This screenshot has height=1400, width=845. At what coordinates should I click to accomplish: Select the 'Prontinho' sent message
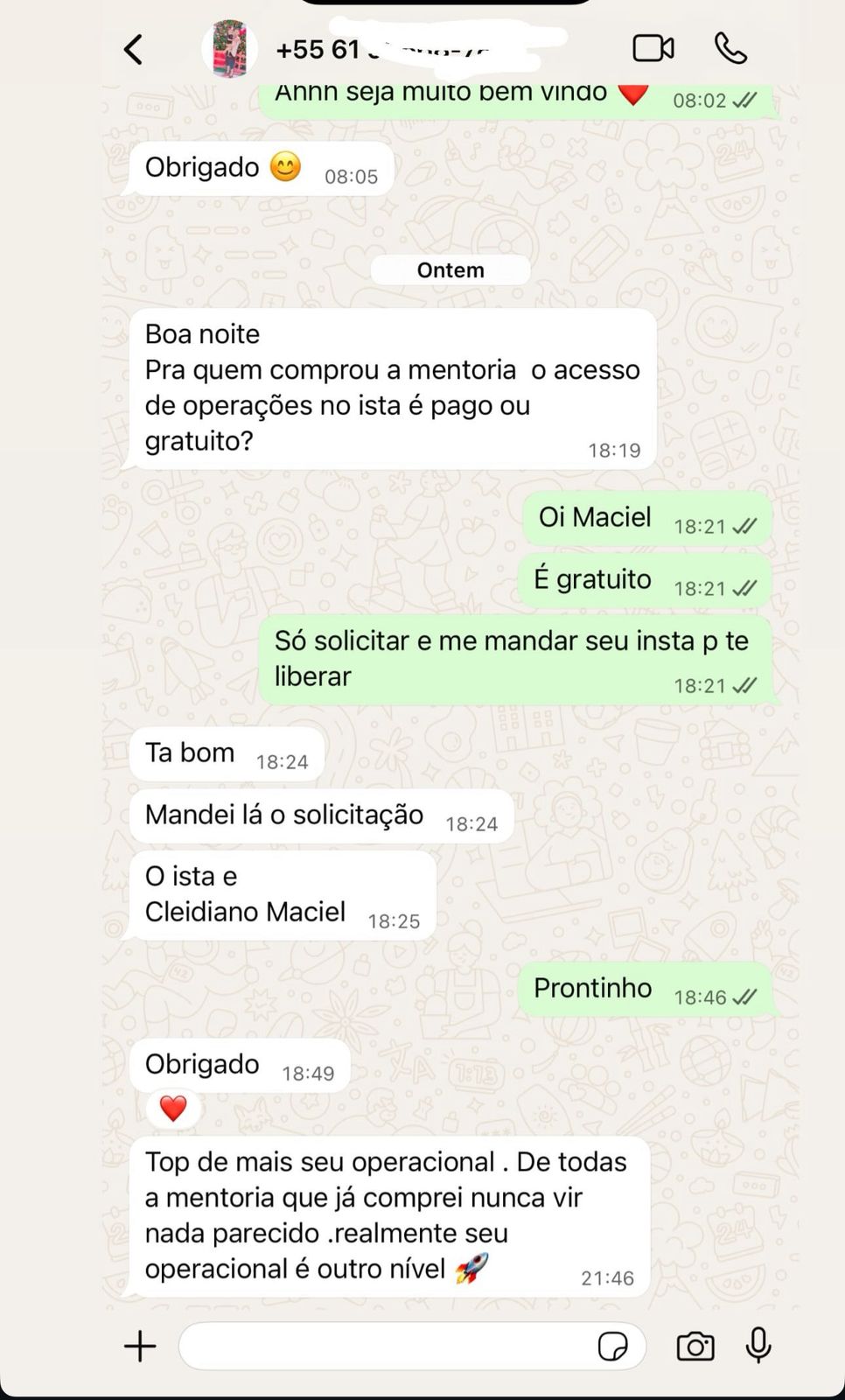click(x=591, y=987)
